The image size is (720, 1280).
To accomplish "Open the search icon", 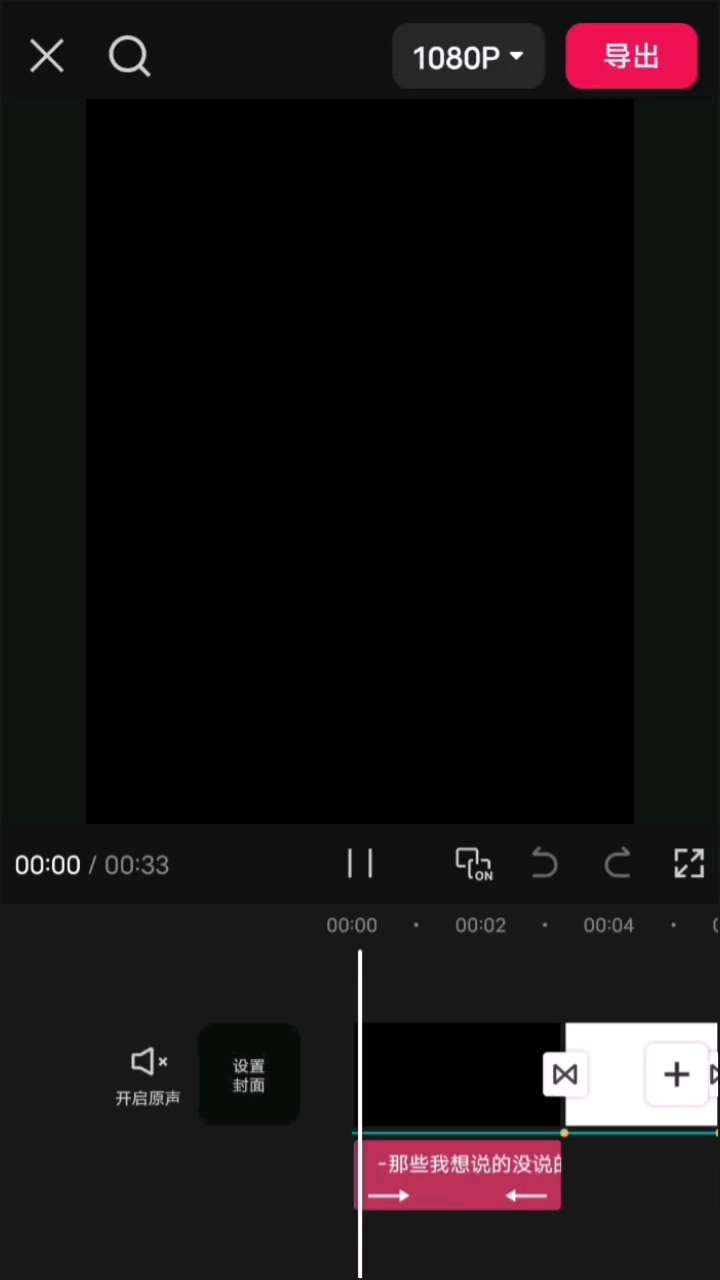I will [x=129, y=57].
